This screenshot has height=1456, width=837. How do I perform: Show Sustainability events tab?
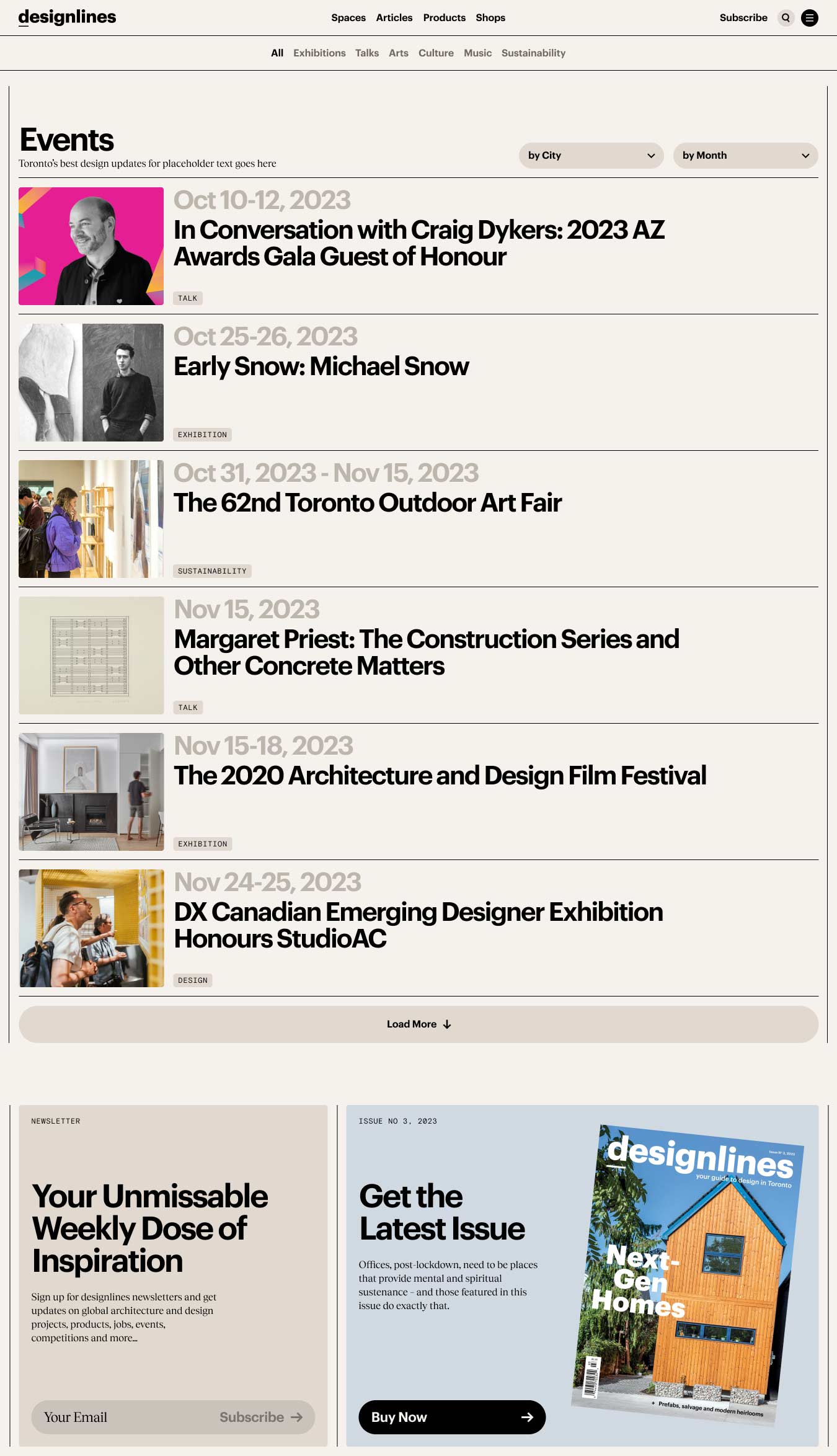coord(533,53)
